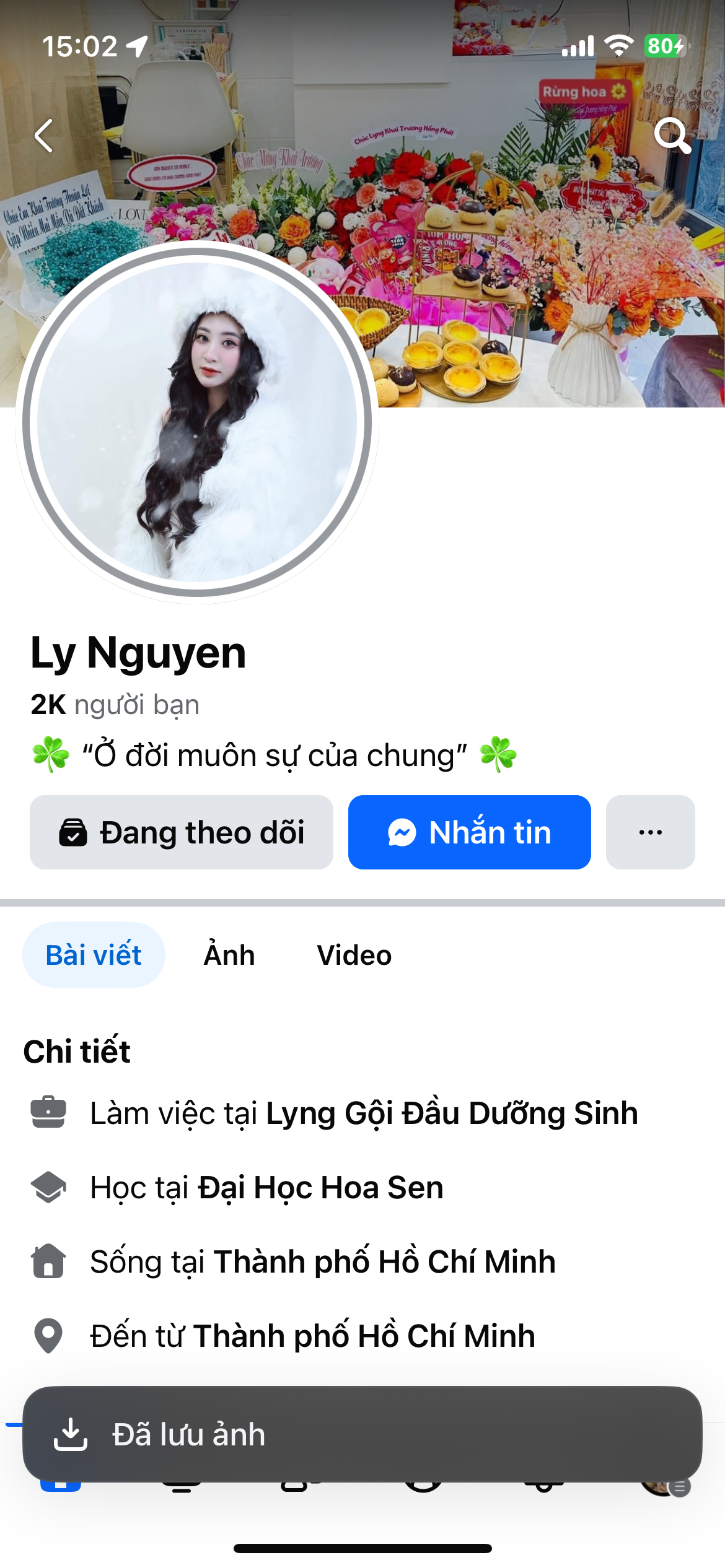Select the Bài viết tab
The height and width of the screenshot is (1568, 725).
[94, 955]
